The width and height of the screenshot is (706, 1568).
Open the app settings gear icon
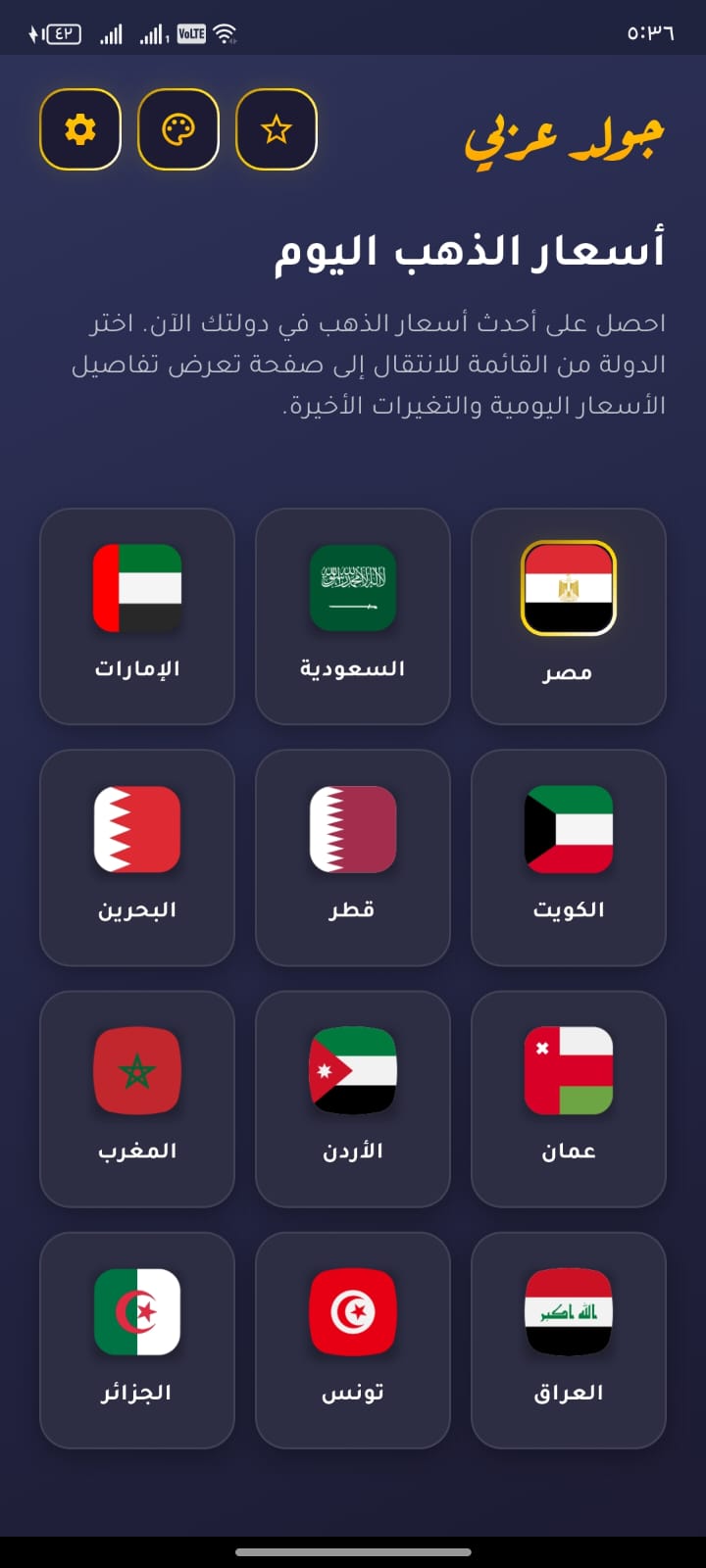[79, 128]
